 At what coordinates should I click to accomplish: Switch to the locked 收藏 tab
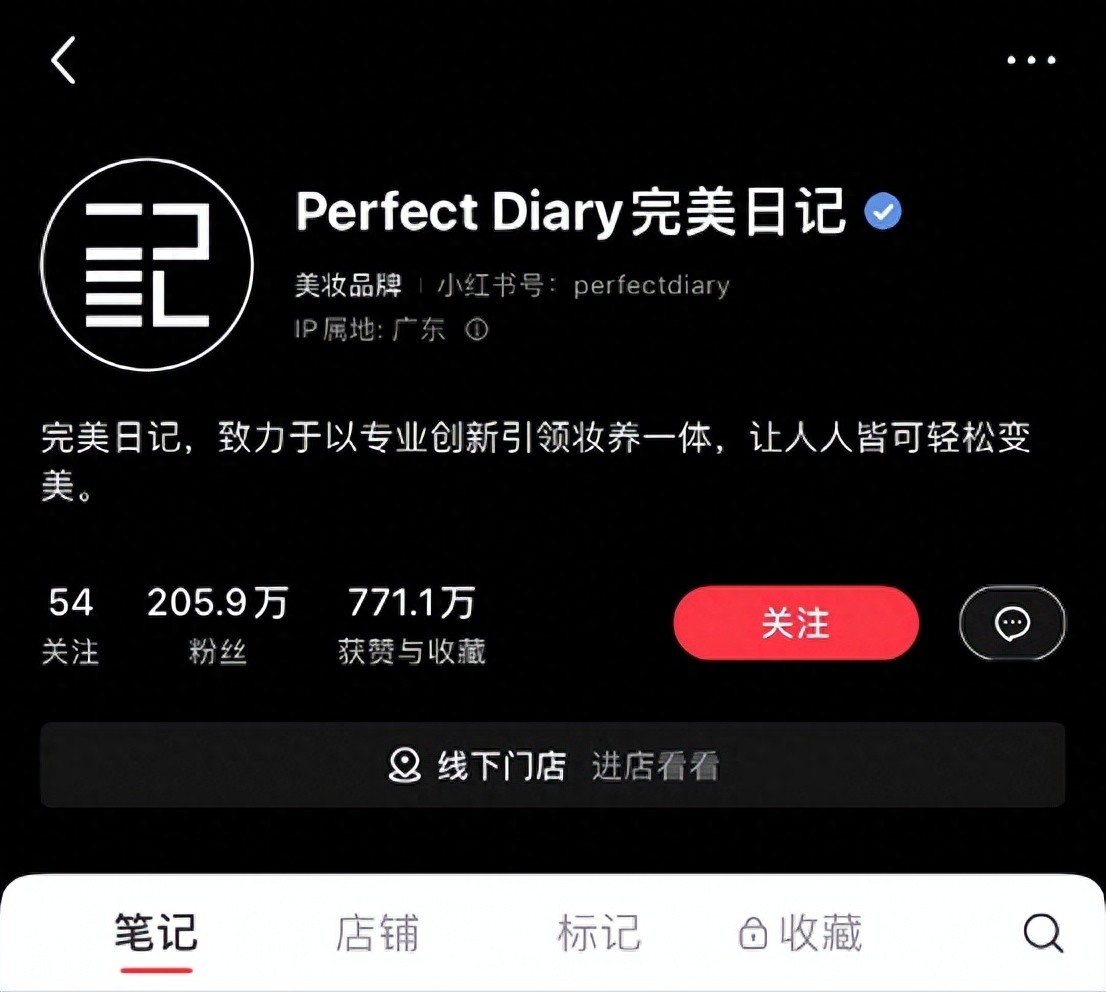800,934
